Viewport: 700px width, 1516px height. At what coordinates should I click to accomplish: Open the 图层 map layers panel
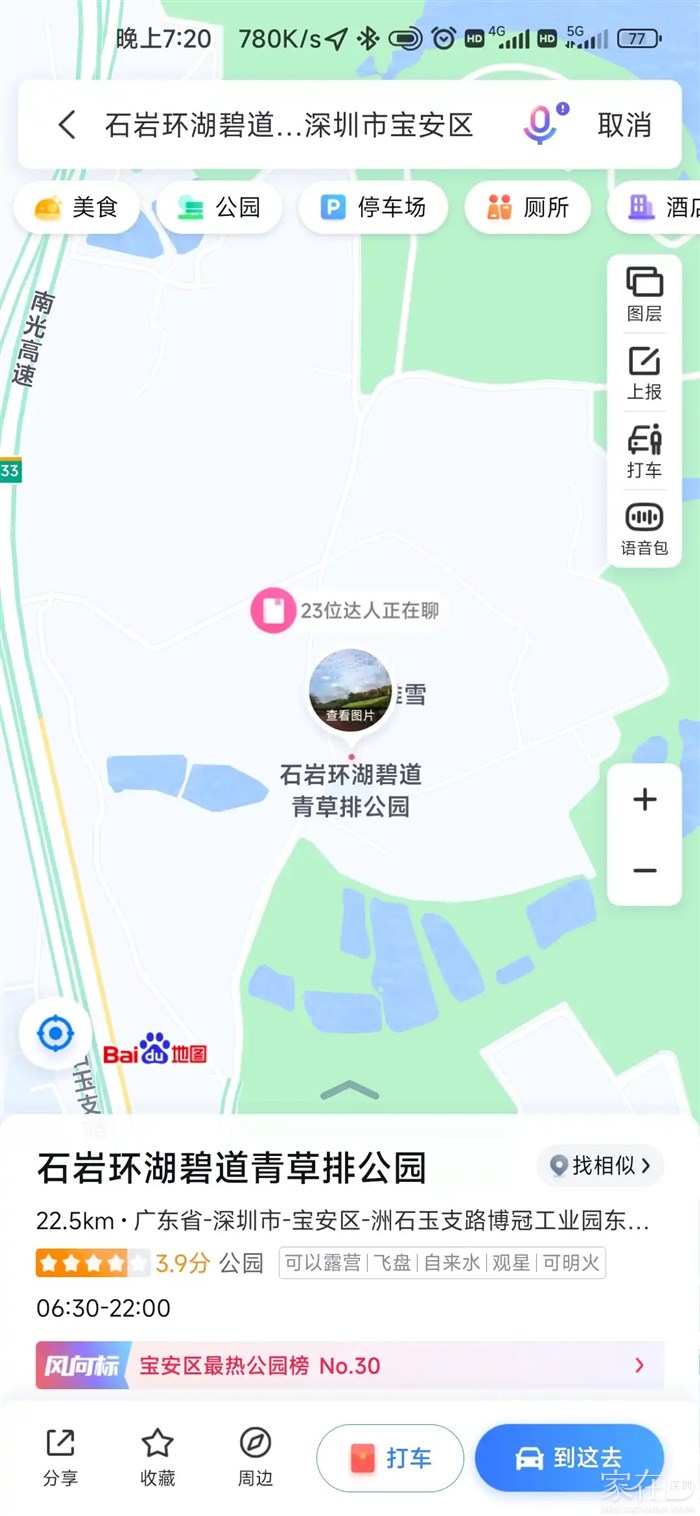coord(644,294)
